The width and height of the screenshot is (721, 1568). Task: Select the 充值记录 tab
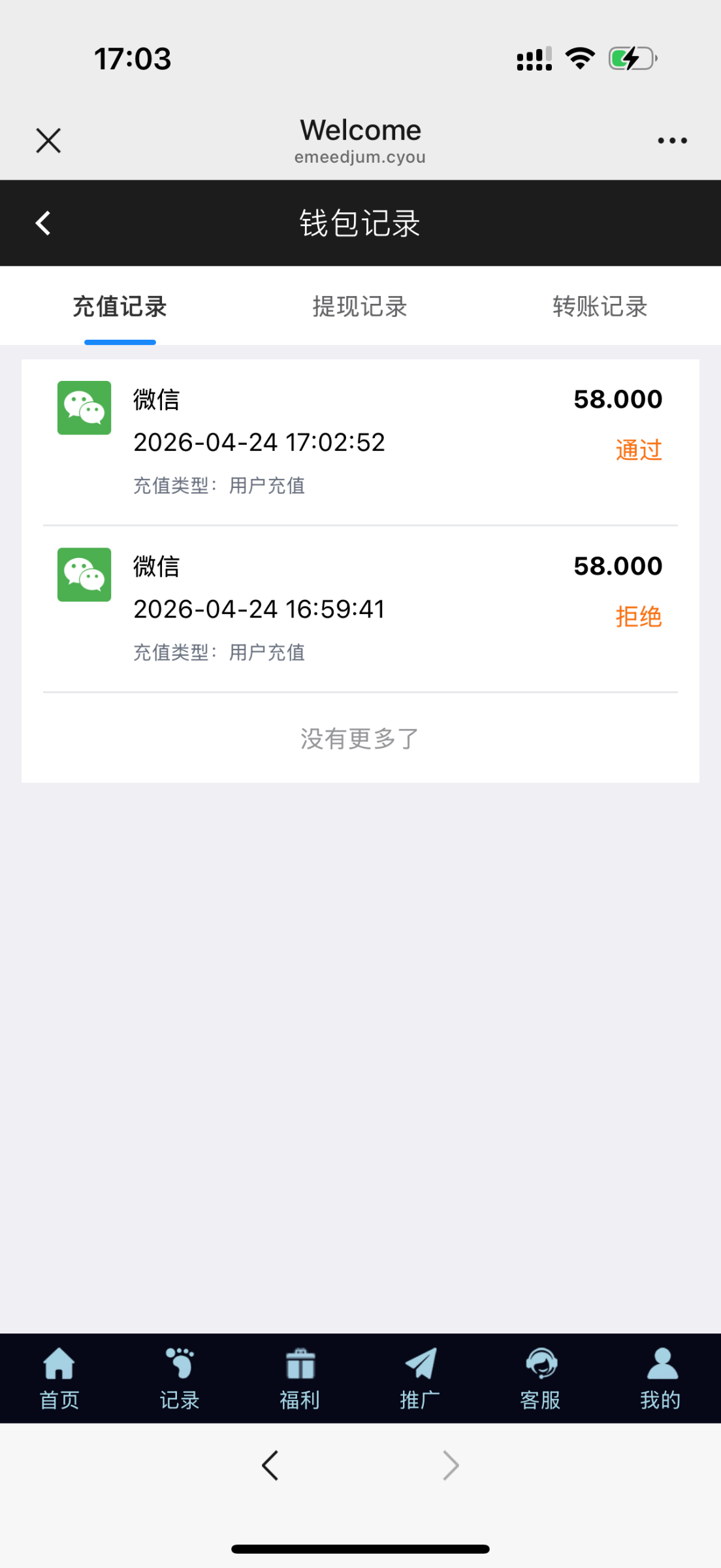coord(120,306)
